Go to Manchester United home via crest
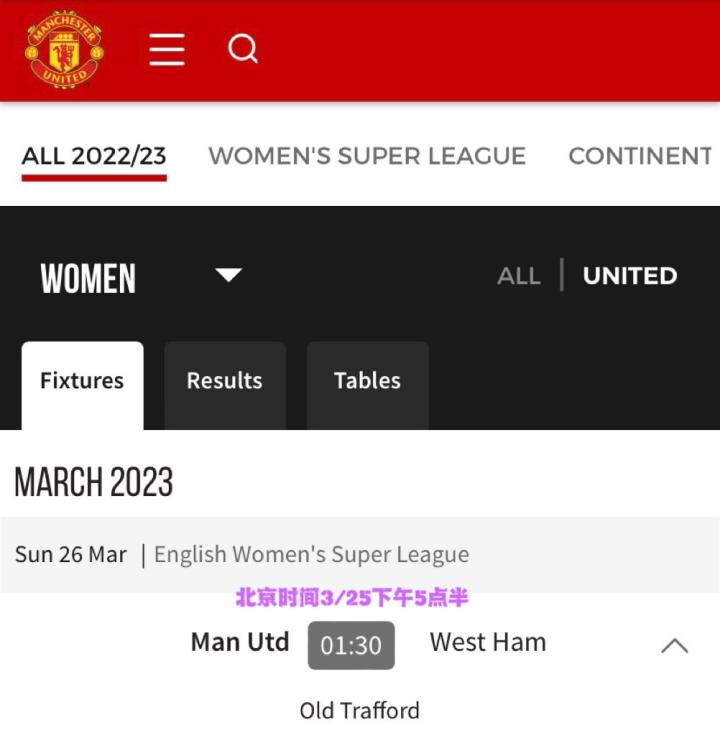720x735 pixels. point(64,49)
